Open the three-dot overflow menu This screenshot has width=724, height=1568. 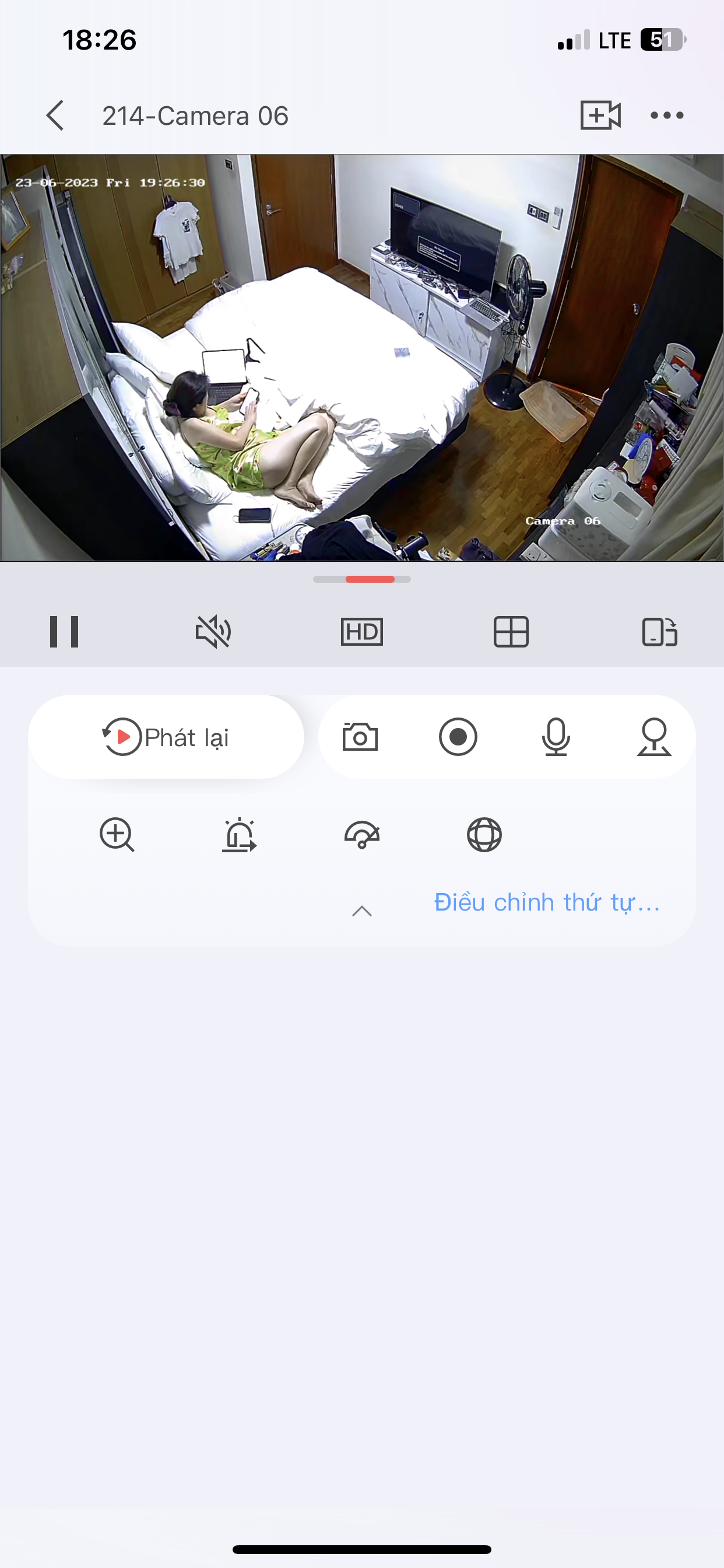[667, 115]
